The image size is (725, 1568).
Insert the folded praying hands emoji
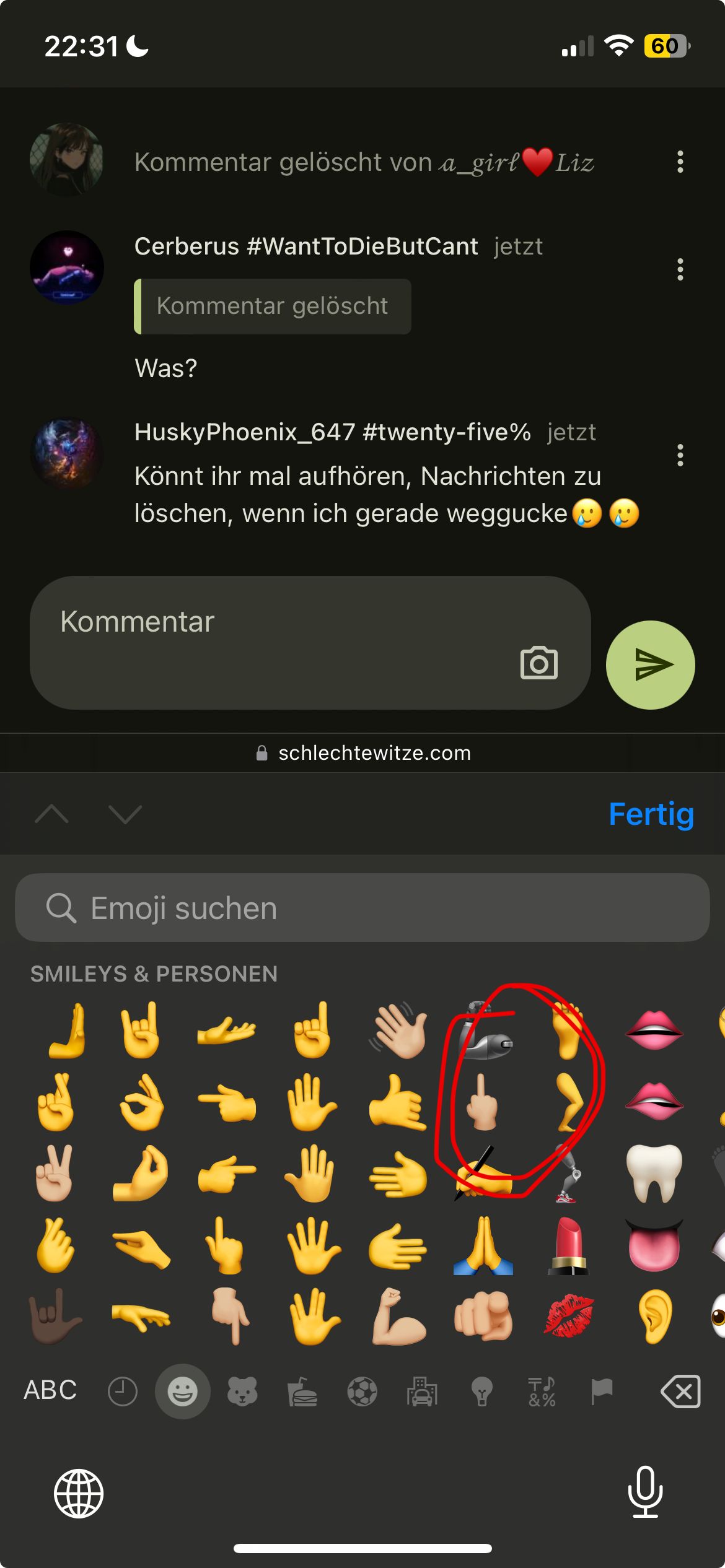483,1246
